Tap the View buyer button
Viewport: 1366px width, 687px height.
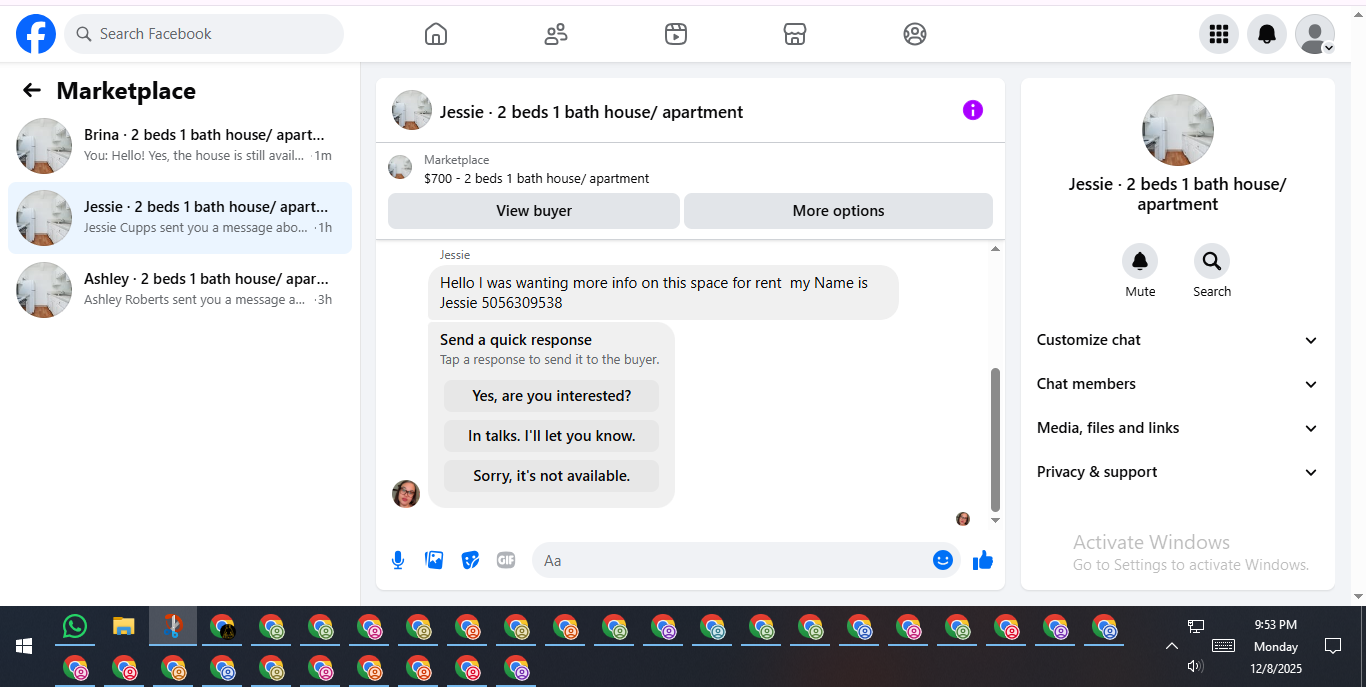[x=534, y=211]
